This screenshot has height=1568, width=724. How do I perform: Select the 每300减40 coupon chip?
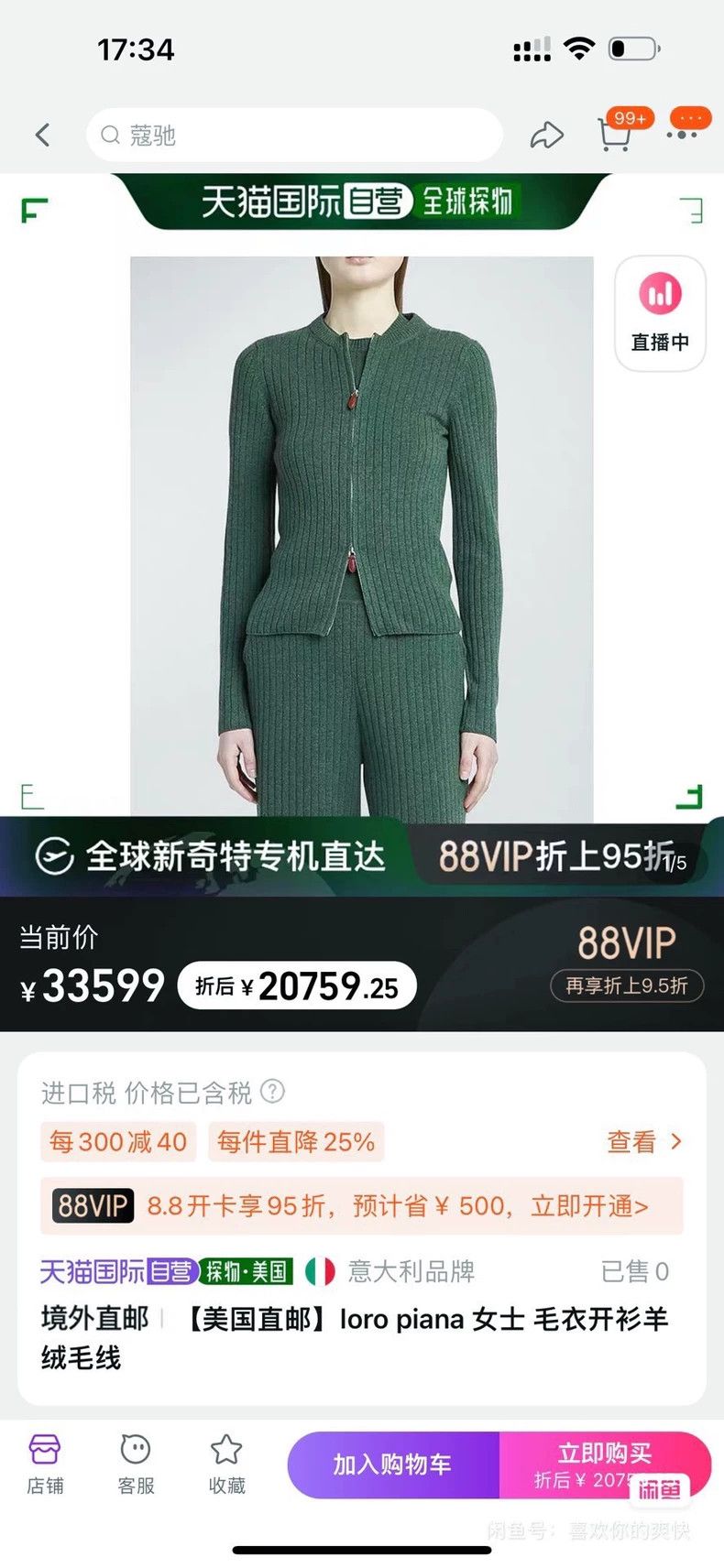click(x=118, y=1141)
